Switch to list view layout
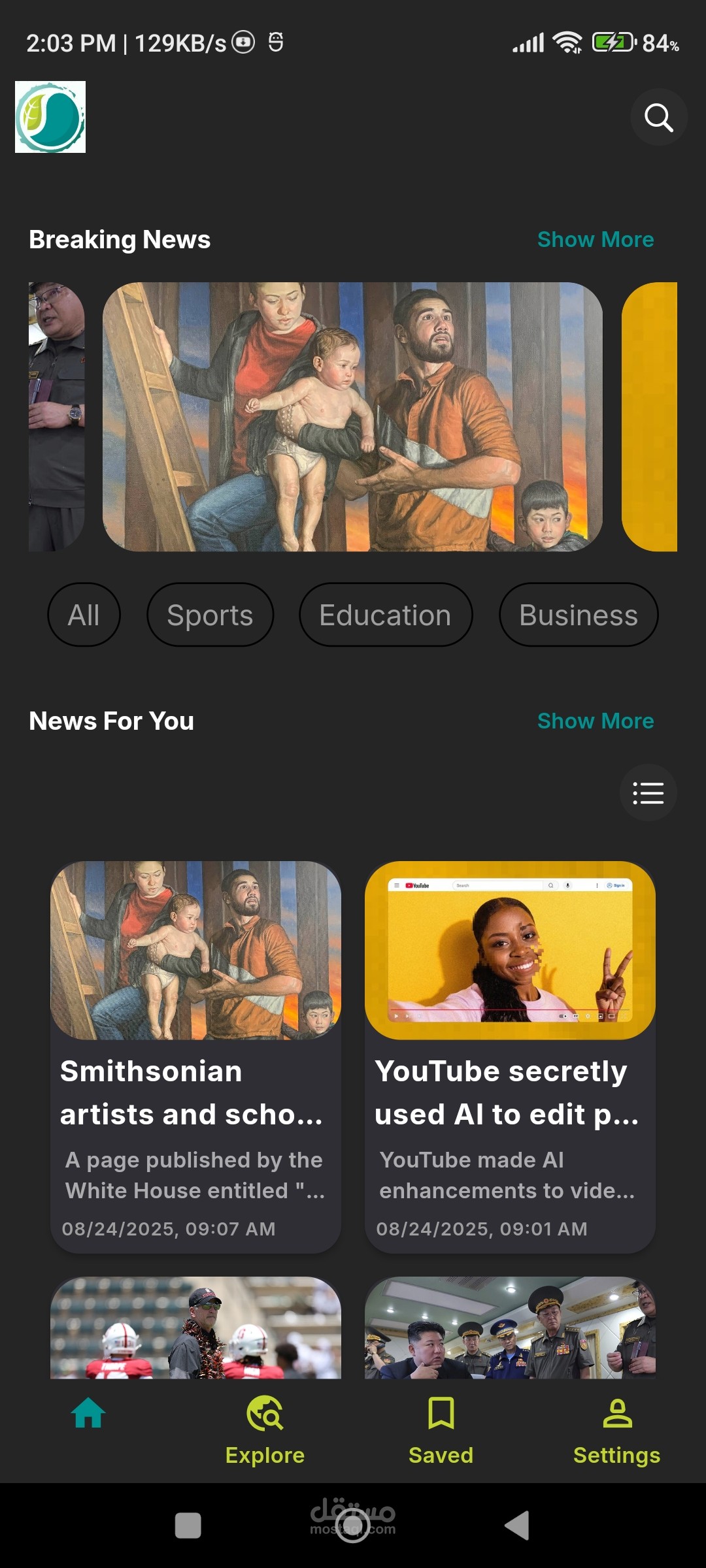 (x=648, y=793)
